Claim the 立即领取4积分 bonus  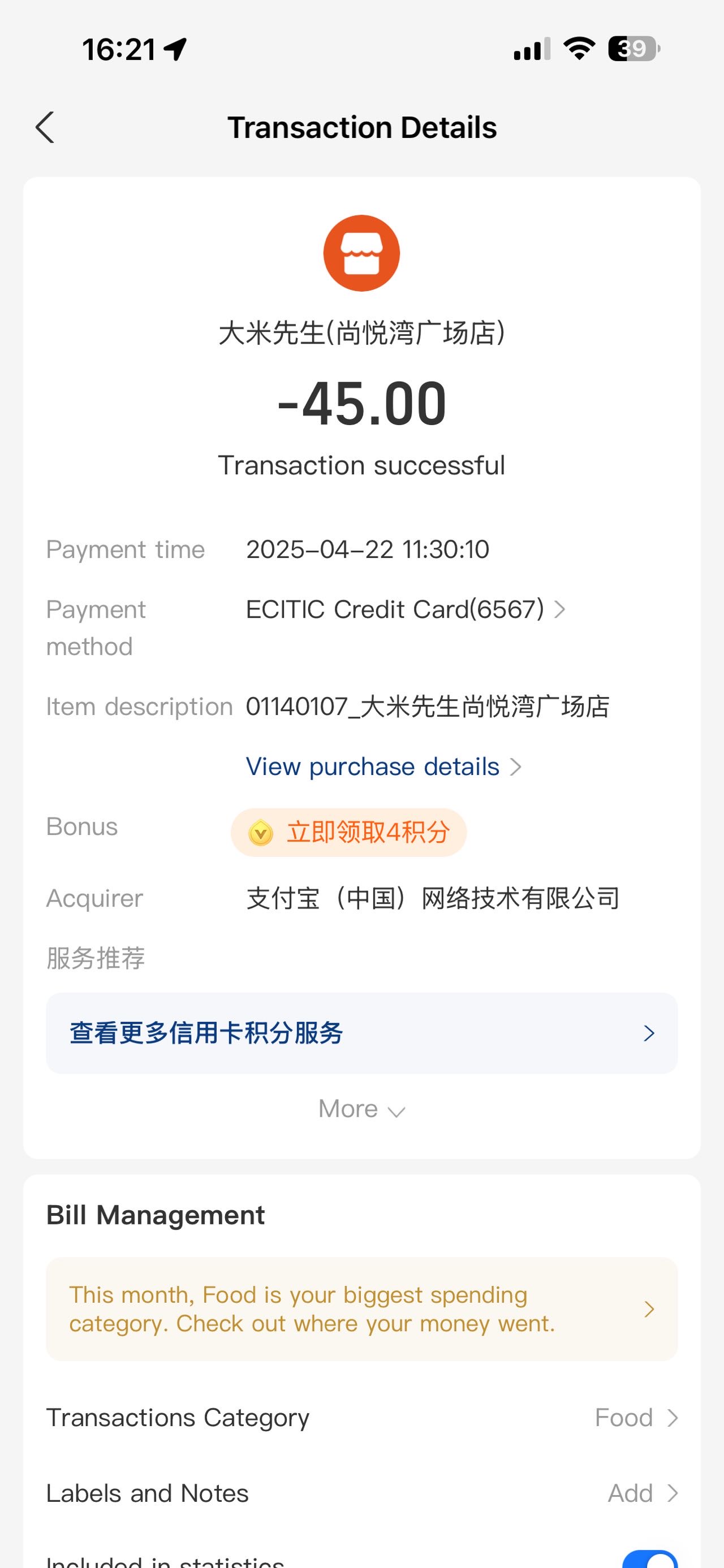(x=348, y=832)
